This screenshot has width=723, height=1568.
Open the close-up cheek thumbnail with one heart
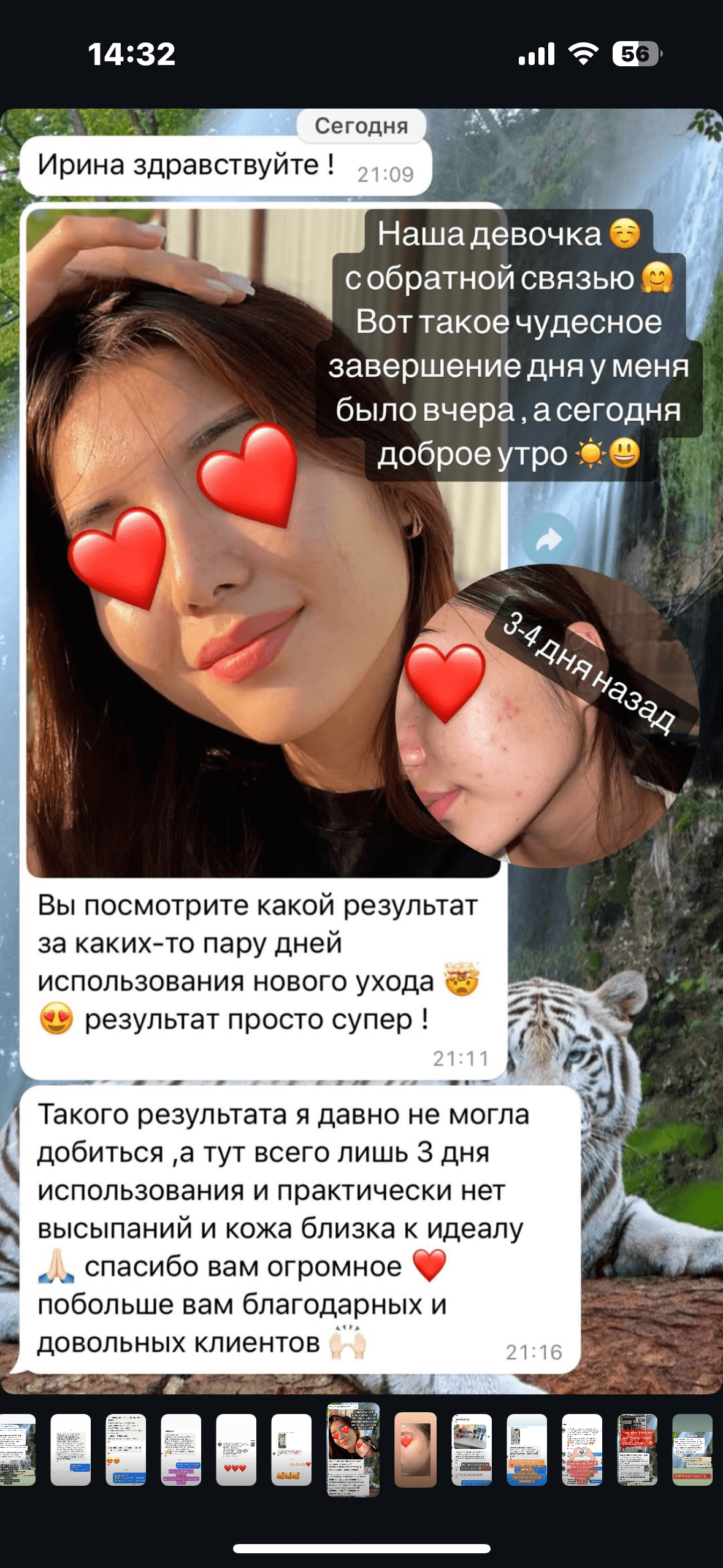[415, 1450]
